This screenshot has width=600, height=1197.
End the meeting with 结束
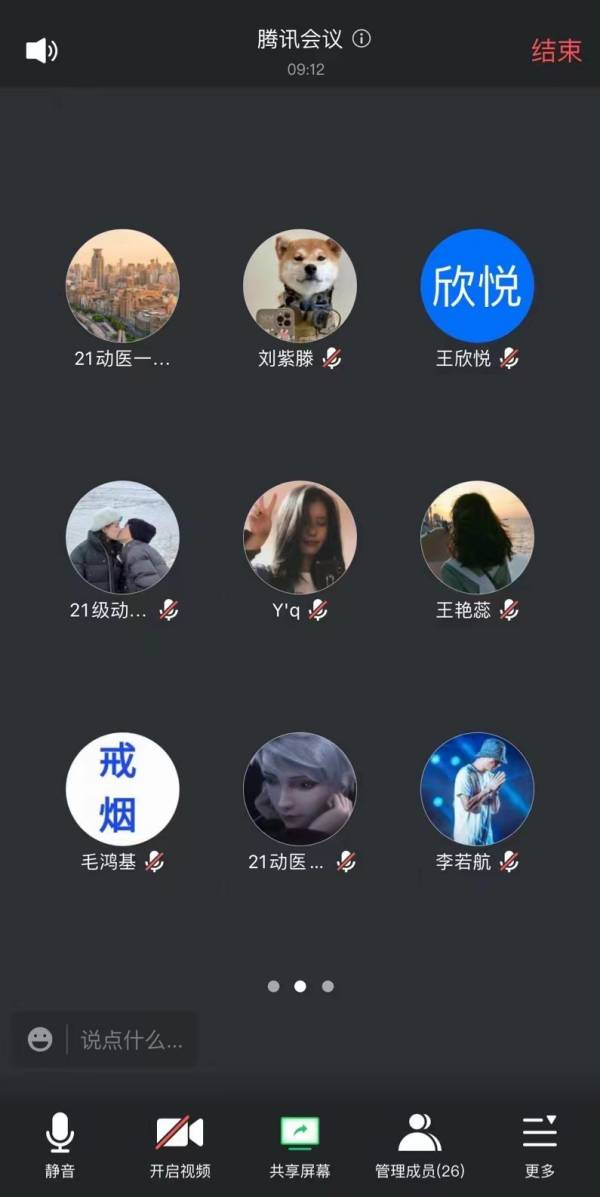pyautogui.click(x=556, y=51)
